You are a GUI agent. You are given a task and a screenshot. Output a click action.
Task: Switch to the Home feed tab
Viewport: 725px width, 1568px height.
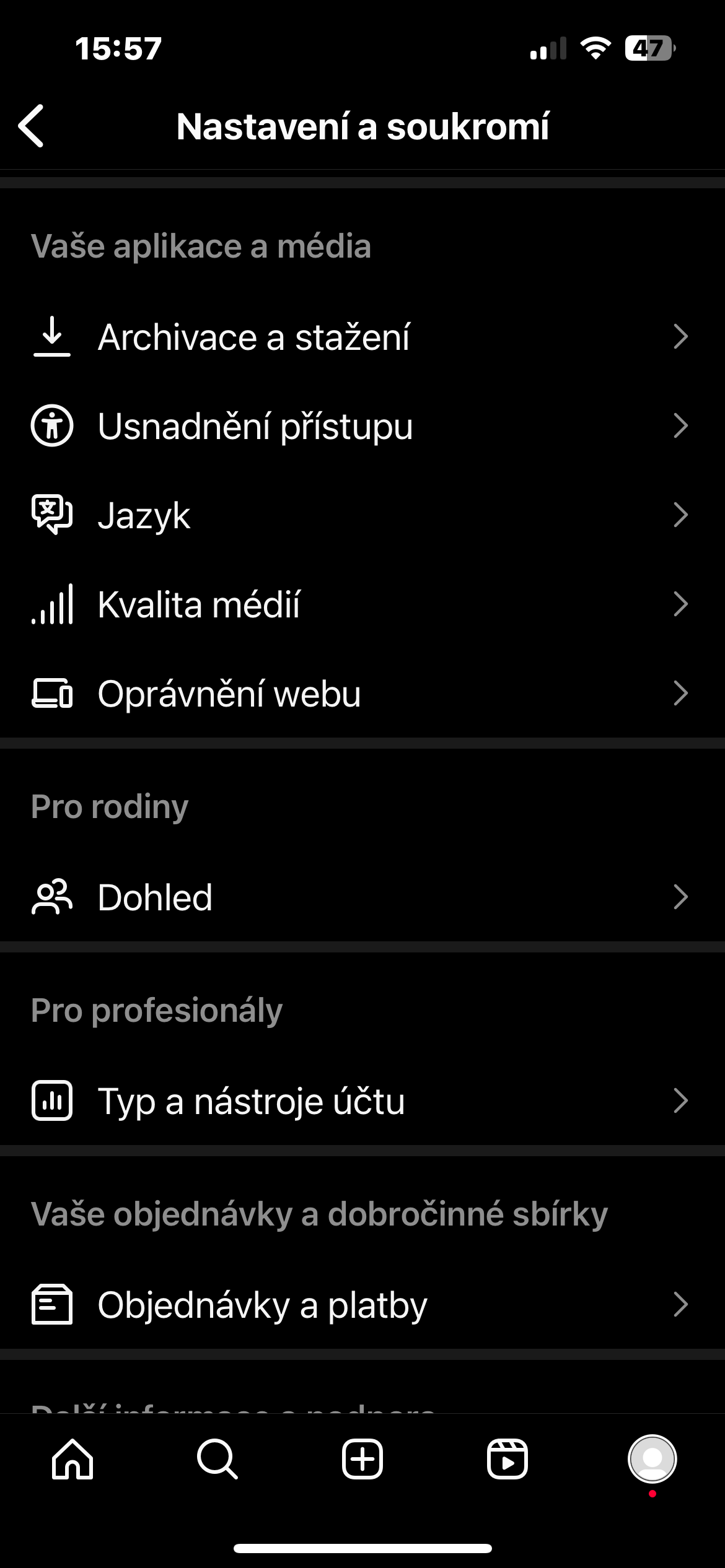click(72, 1459)
